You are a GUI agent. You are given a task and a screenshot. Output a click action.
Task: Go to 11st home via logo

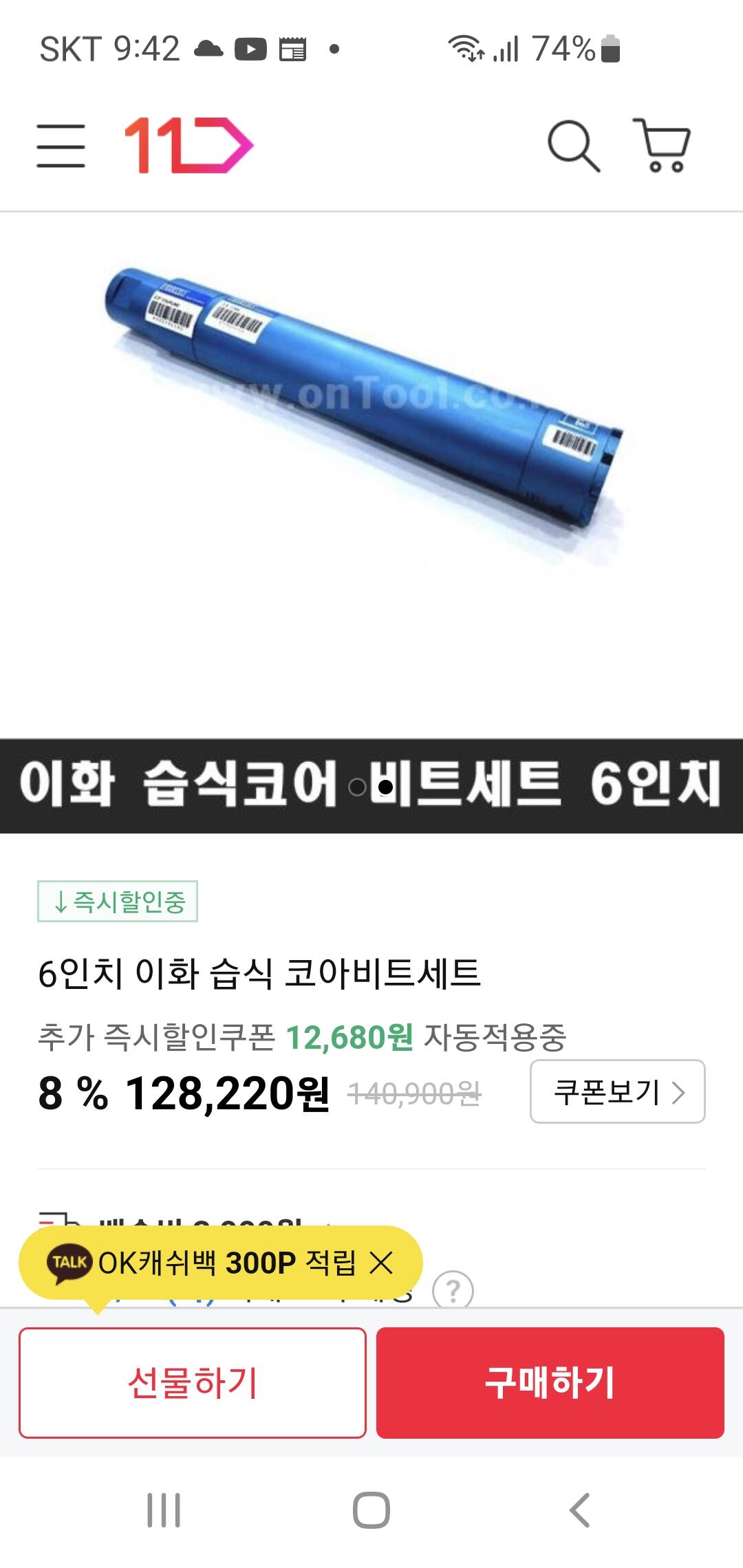(x=189, y=145)
